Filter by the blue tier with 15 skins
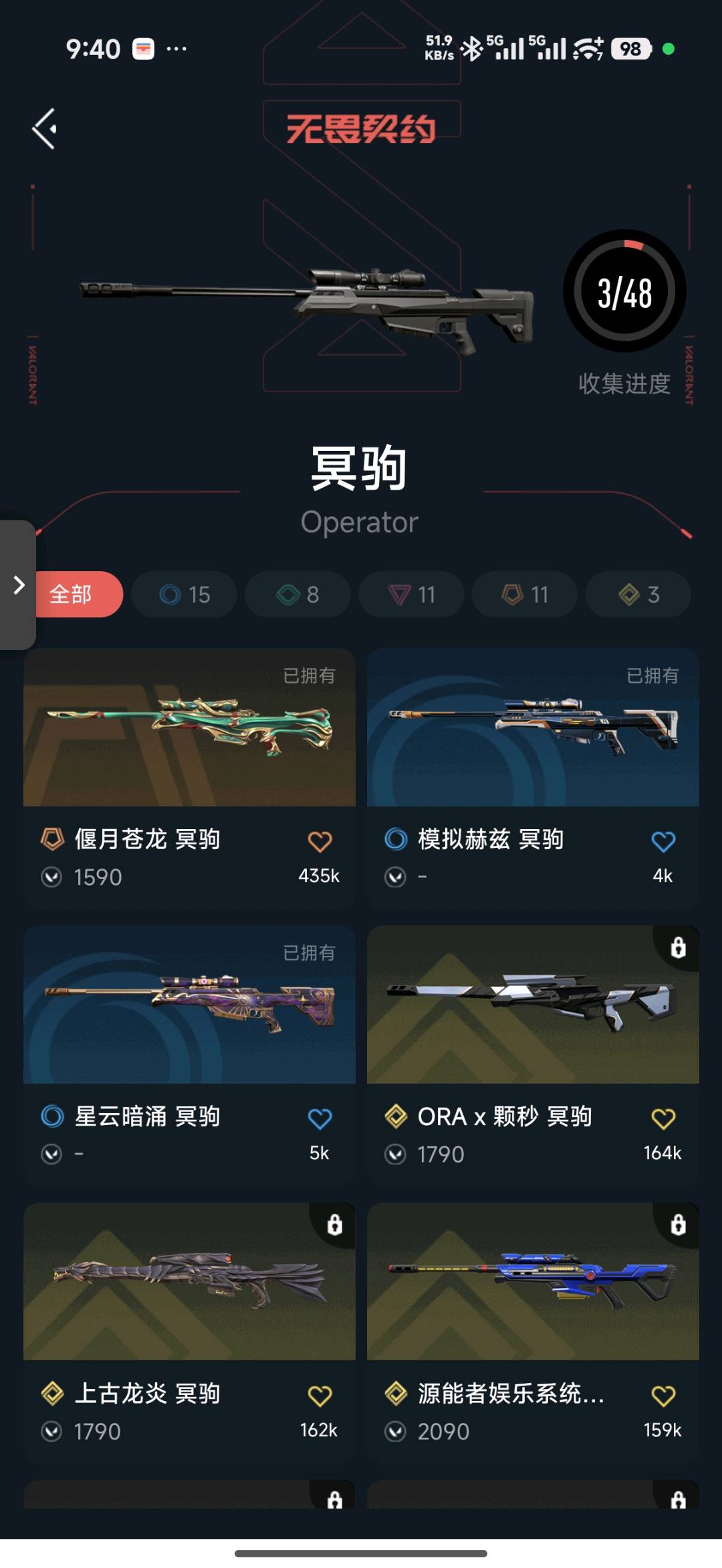 tap(185, 594)
